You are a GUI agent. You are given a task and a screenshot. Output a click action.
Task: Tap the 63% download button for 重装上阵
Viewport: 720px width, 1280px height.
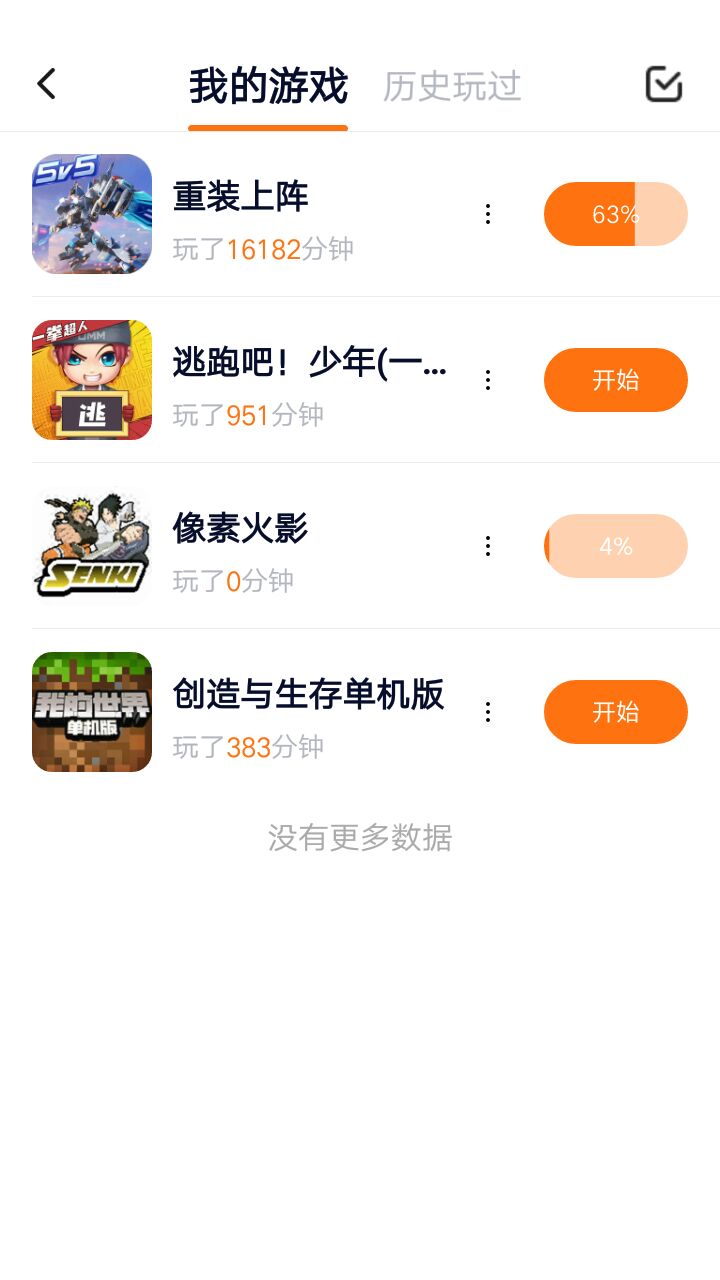[x=615, y=214]
